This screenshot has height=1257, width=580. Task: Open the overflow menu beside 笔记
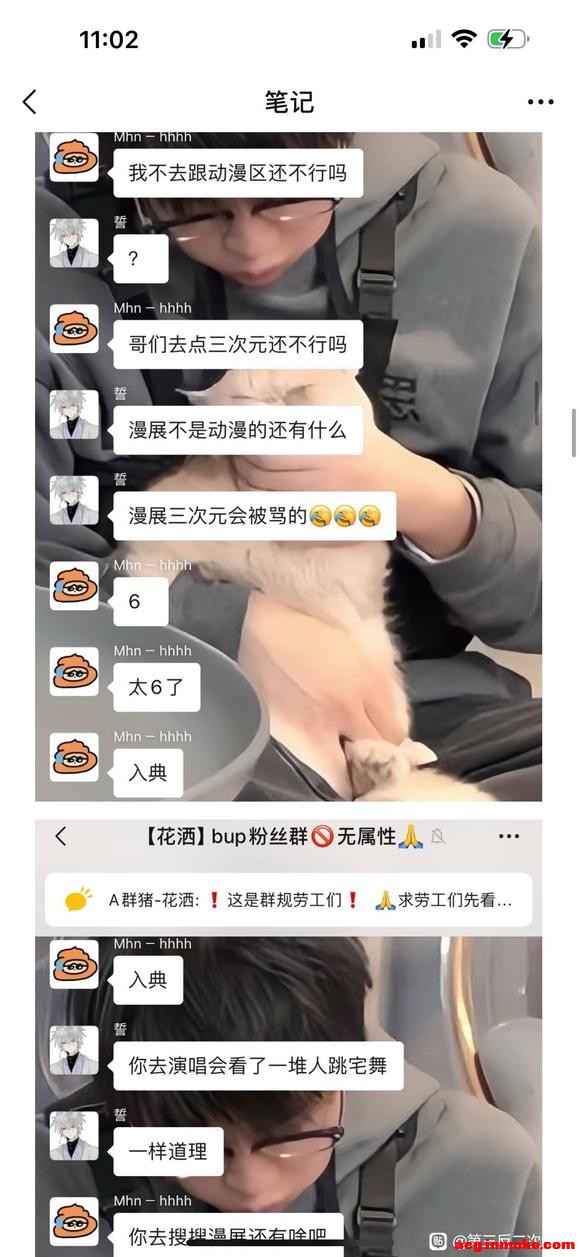540,102
